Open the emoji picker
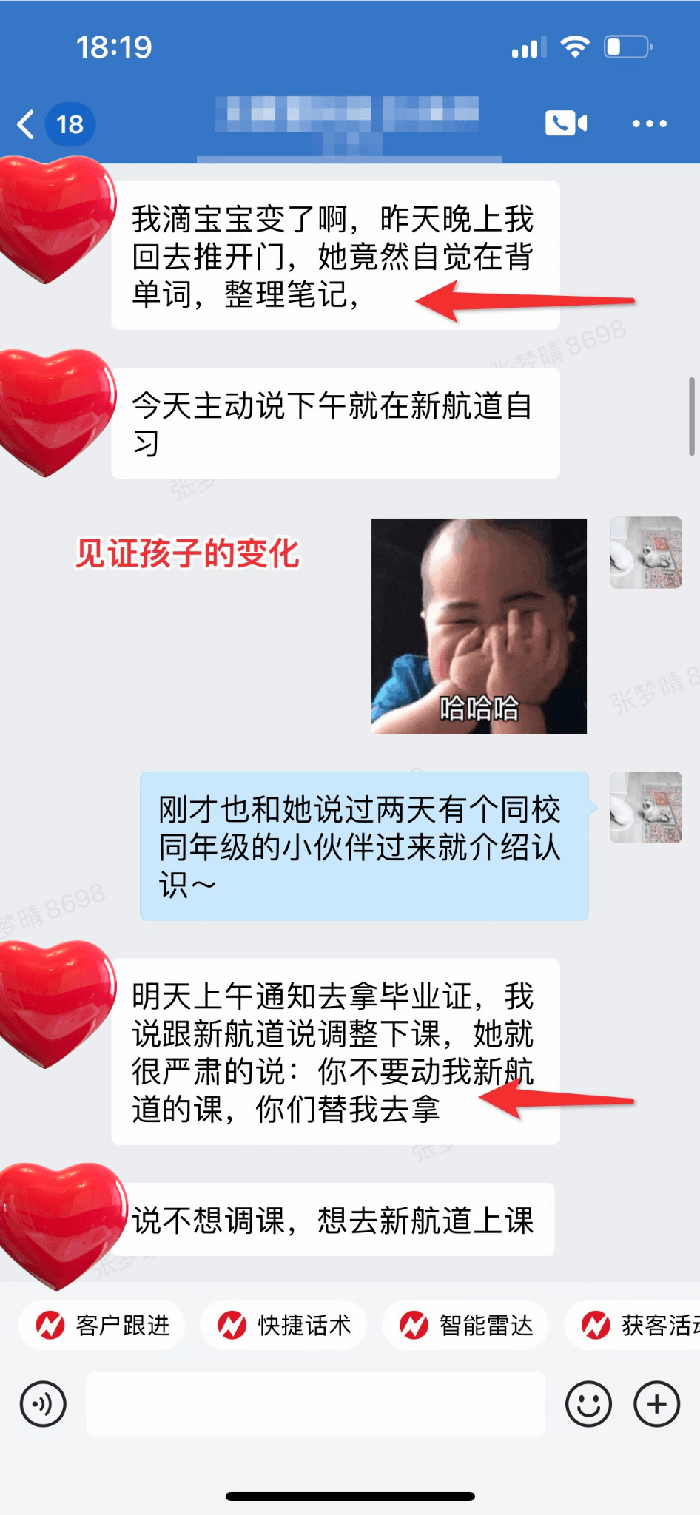700x1515 pixels. pos(588,1404)
